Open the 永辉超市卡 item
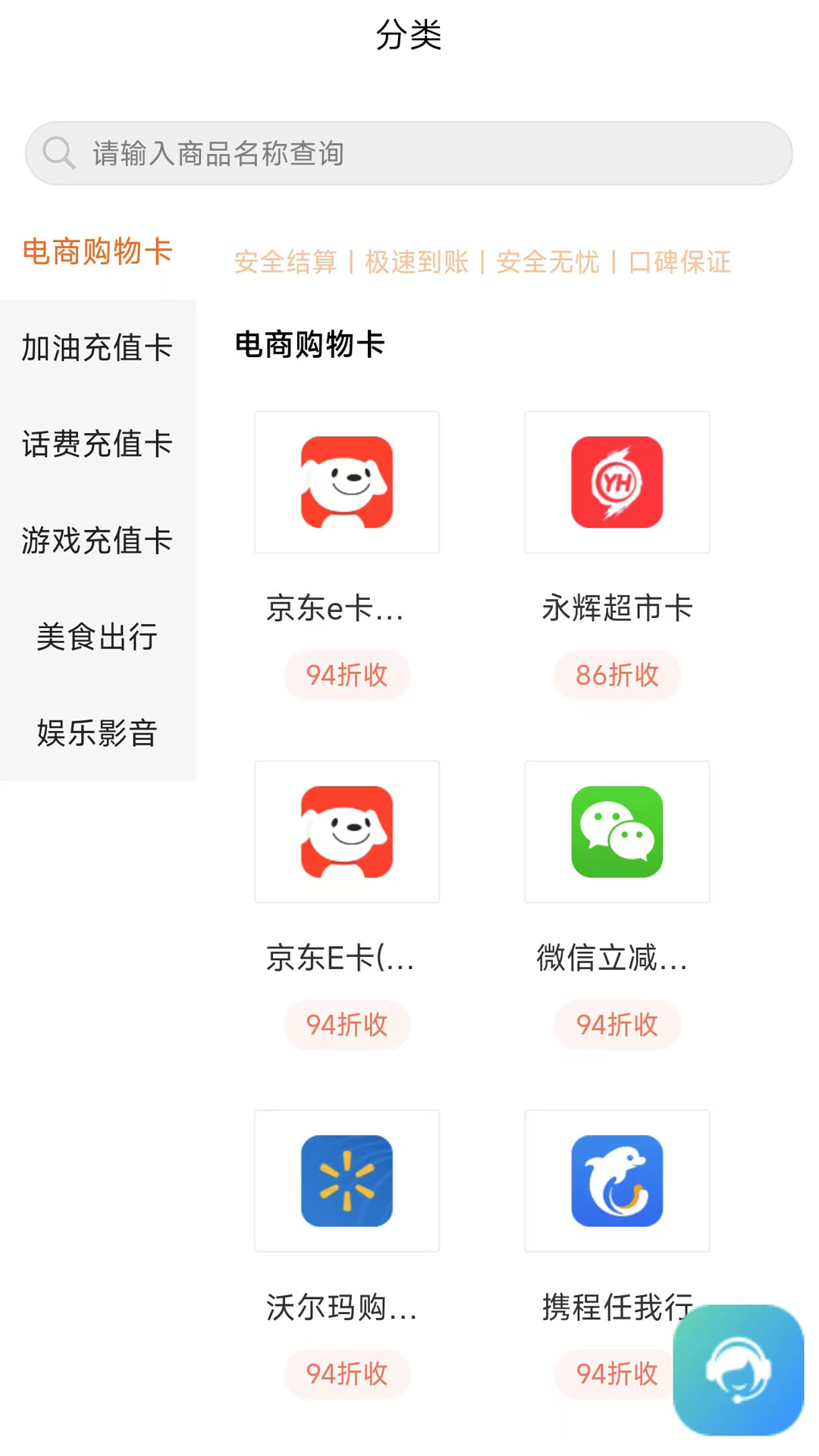 coord(617,483)
